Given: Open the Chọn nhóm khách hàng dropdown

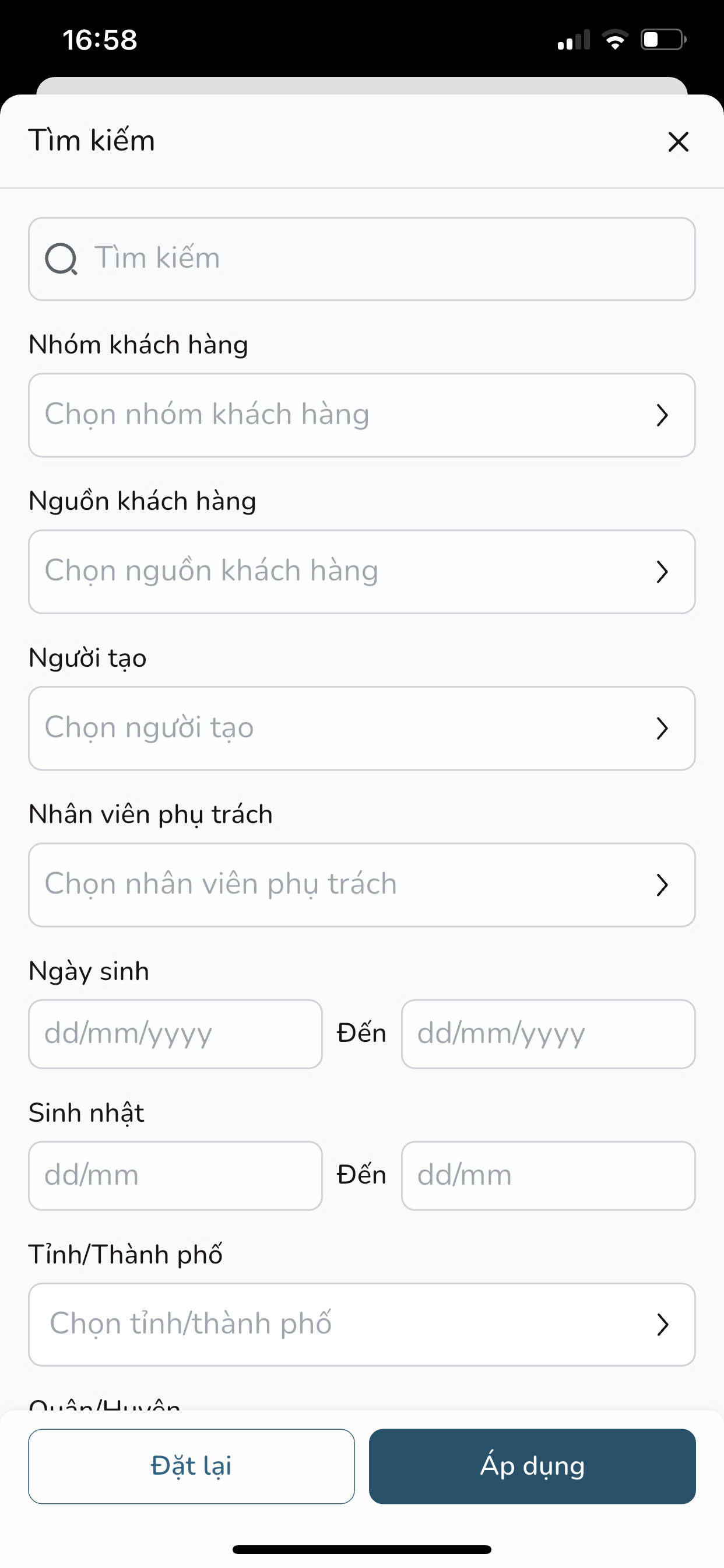Looking at the screenshot, I should tap(361, 415).
